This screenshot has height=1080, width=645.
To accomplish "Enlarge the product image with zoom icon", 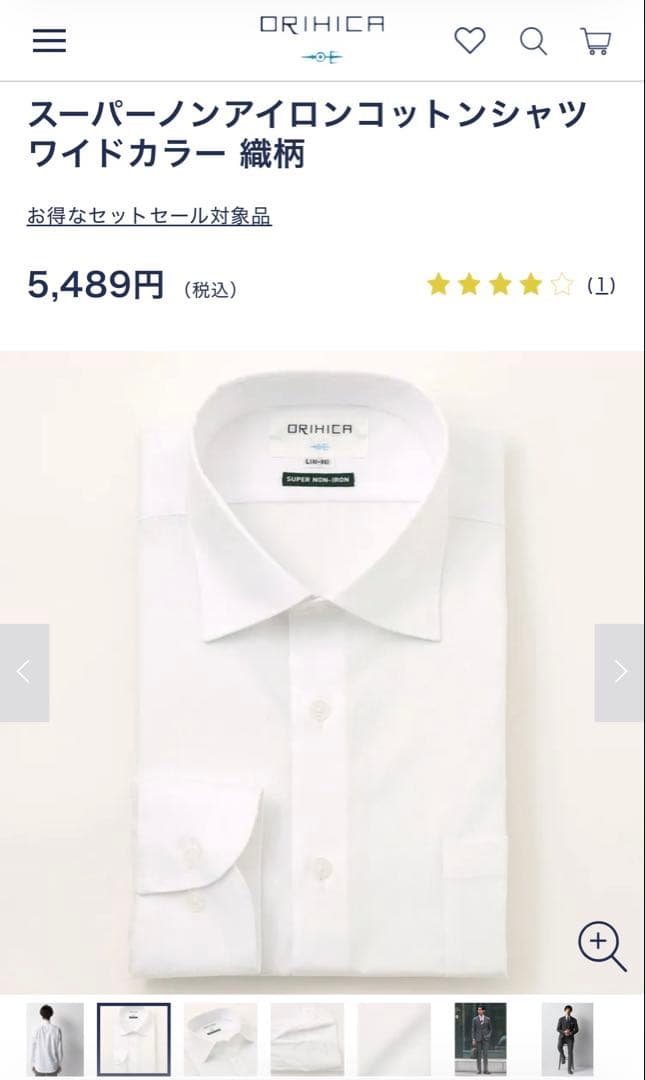I will tap(602, 946).
